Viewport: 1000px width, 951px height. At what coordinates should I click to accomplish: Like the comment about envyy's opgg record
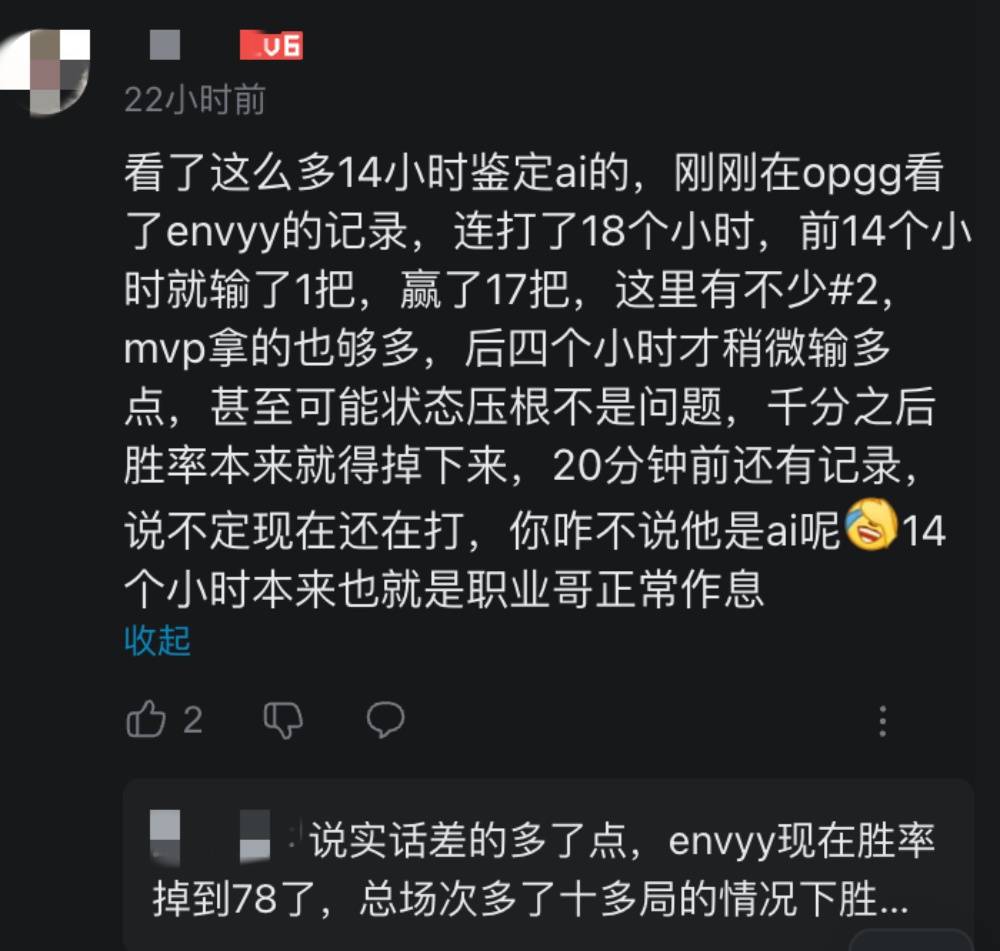pyautogui.click(x=146, y=719)
